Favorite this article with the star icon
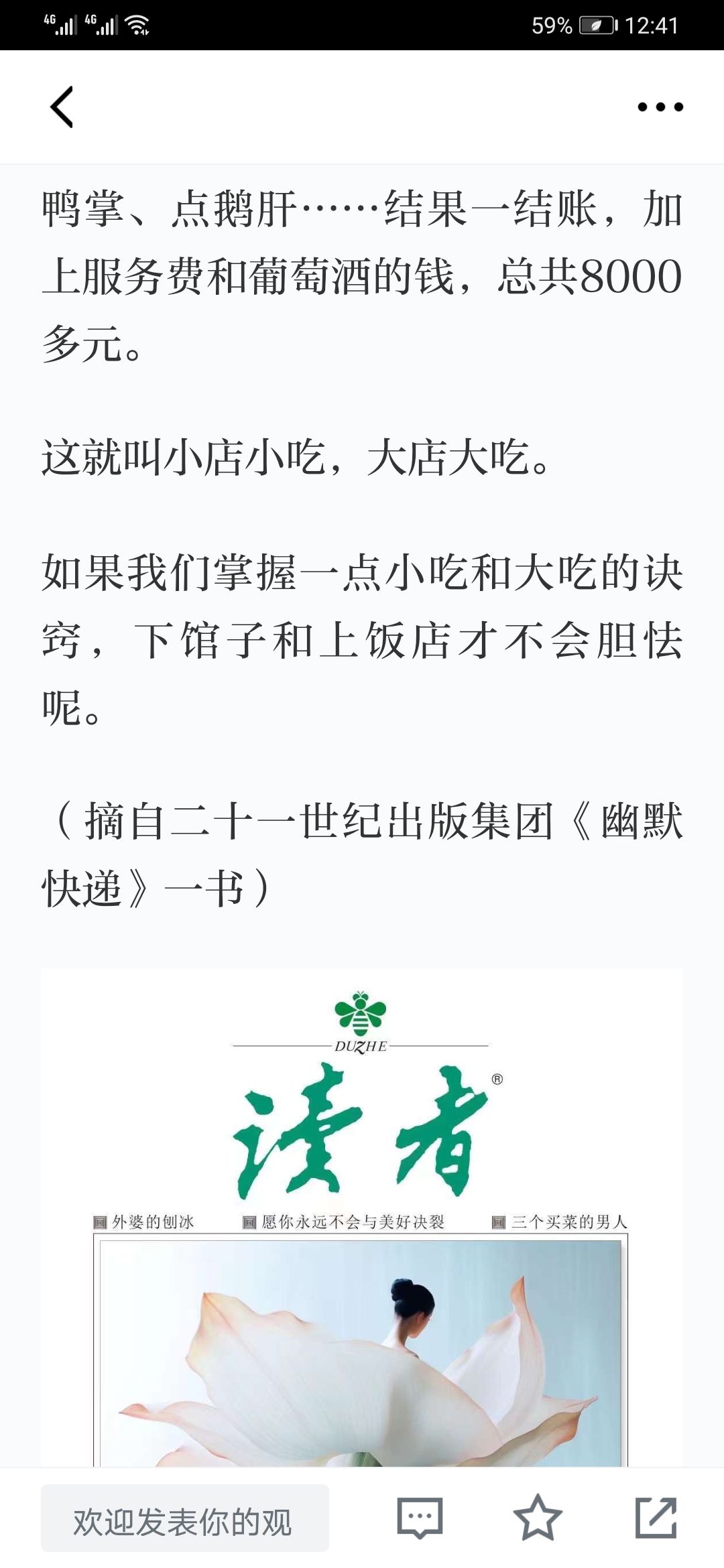This screenshot has height=1568, width=724. pyautogui.click(x=538, y=1518)
